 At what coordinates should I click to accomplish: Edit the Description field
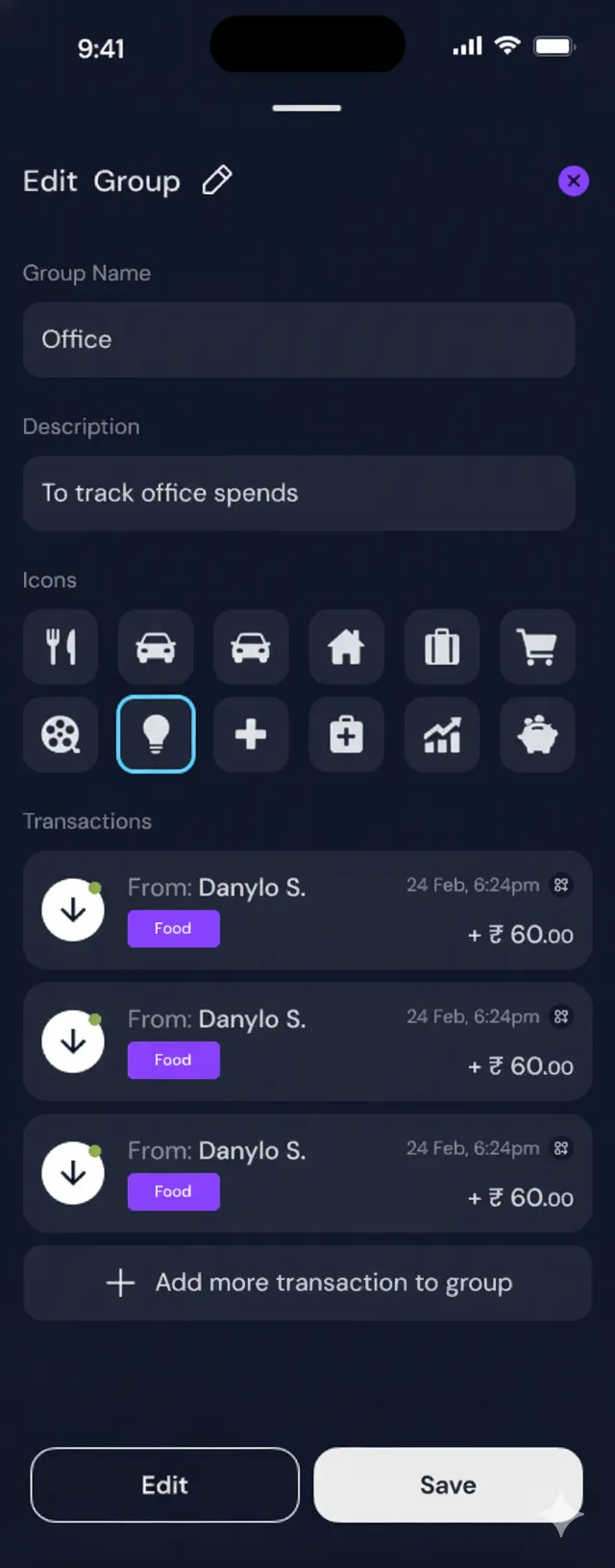(x=299, y=493)
